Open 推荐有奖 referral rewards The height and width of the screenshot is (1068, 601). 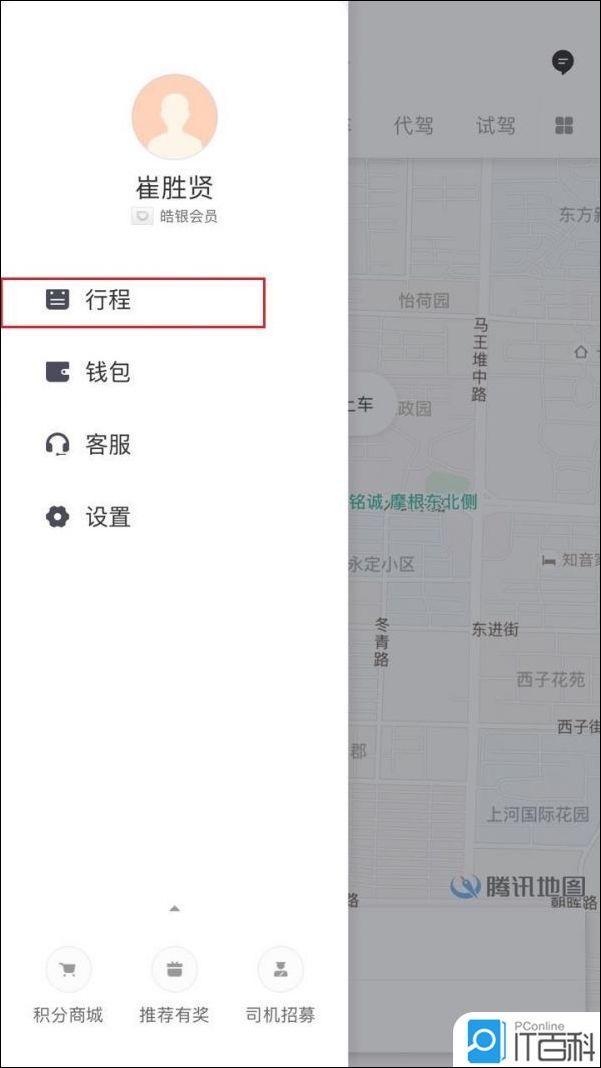click(x=174, y=986)
